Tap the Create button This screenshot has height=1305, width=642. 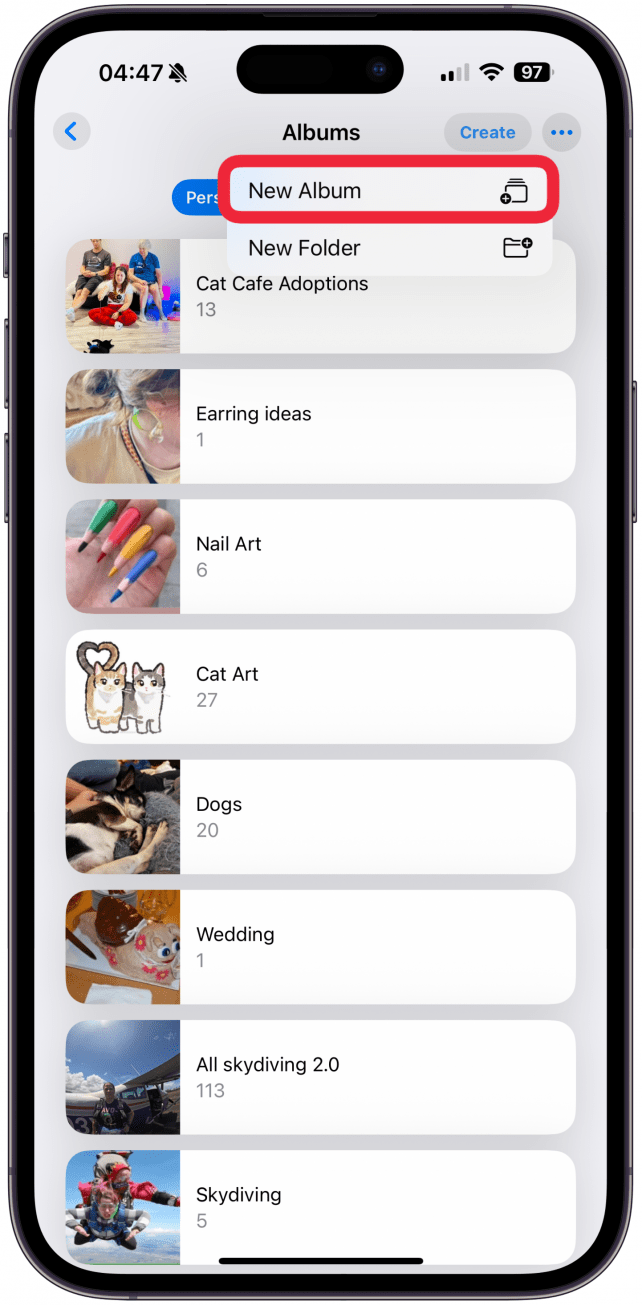click(x=487, y=132)
